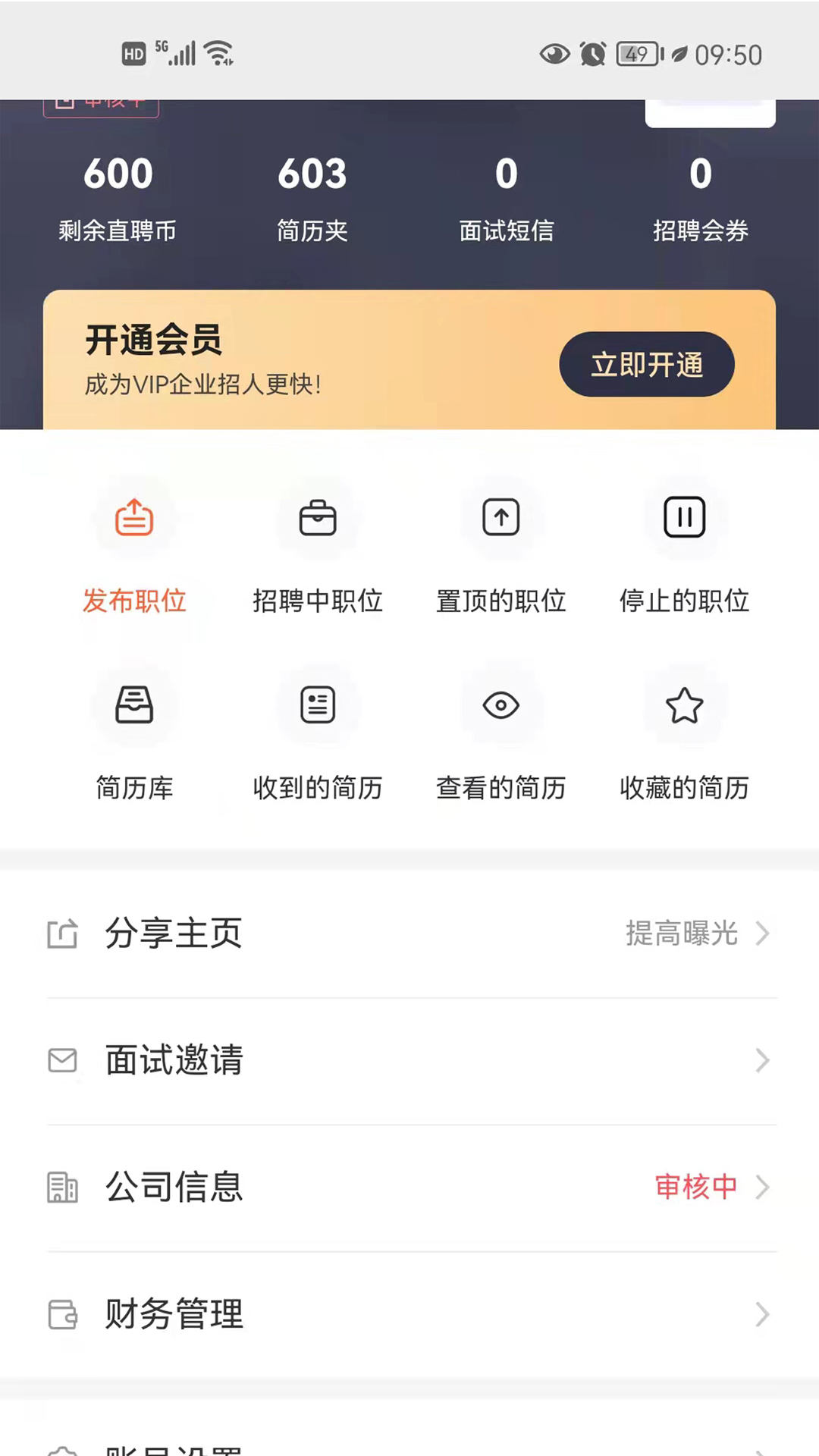Tap the 剩余直聘币 600 stat
Viewport: 819px width, 1456px height.
click(x=118, y=174)
